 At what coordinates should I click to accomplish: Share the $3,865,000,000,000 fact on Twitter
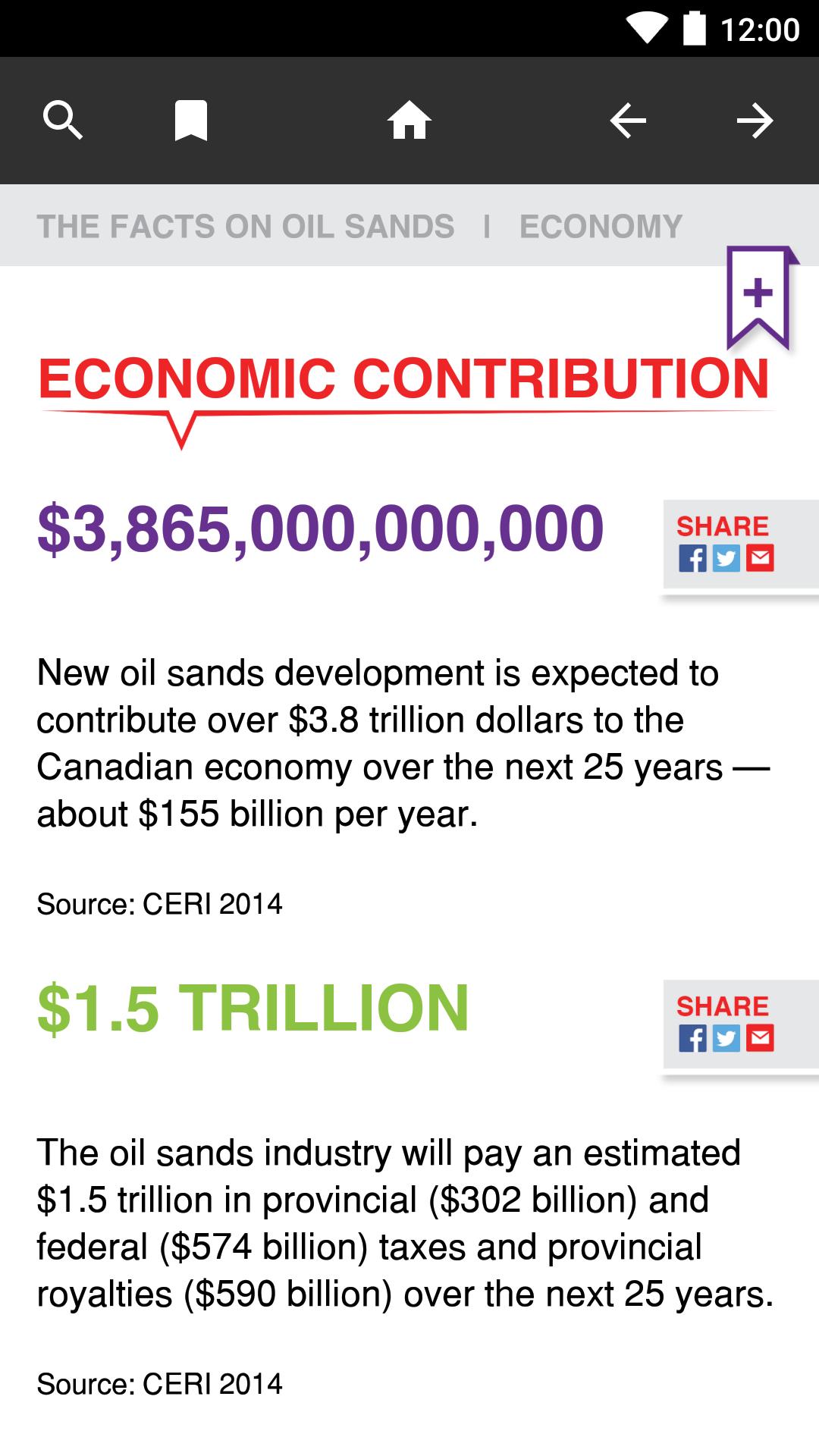tap(726, 559)
